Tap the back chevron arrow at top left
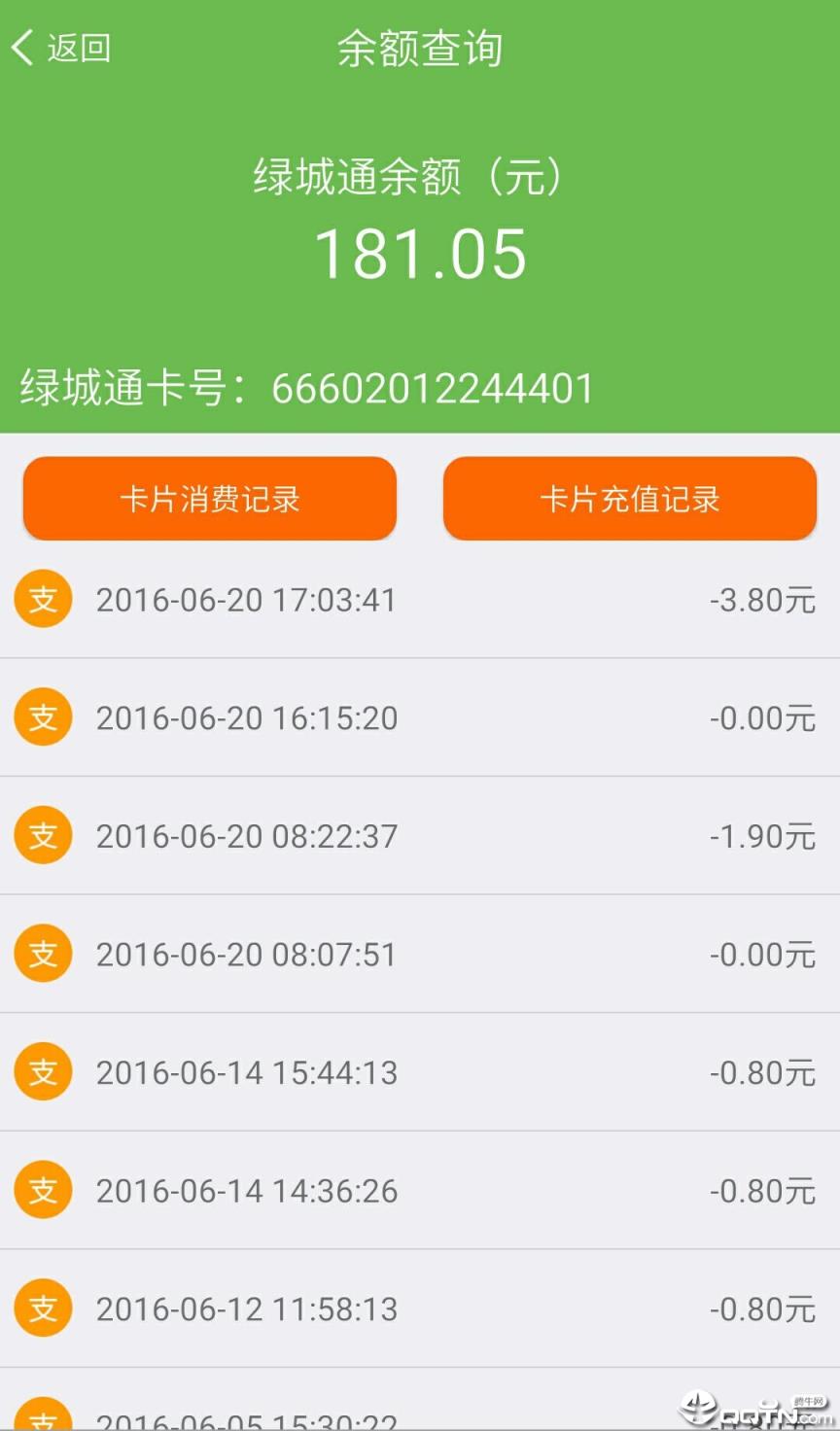 tap(21, 46)
